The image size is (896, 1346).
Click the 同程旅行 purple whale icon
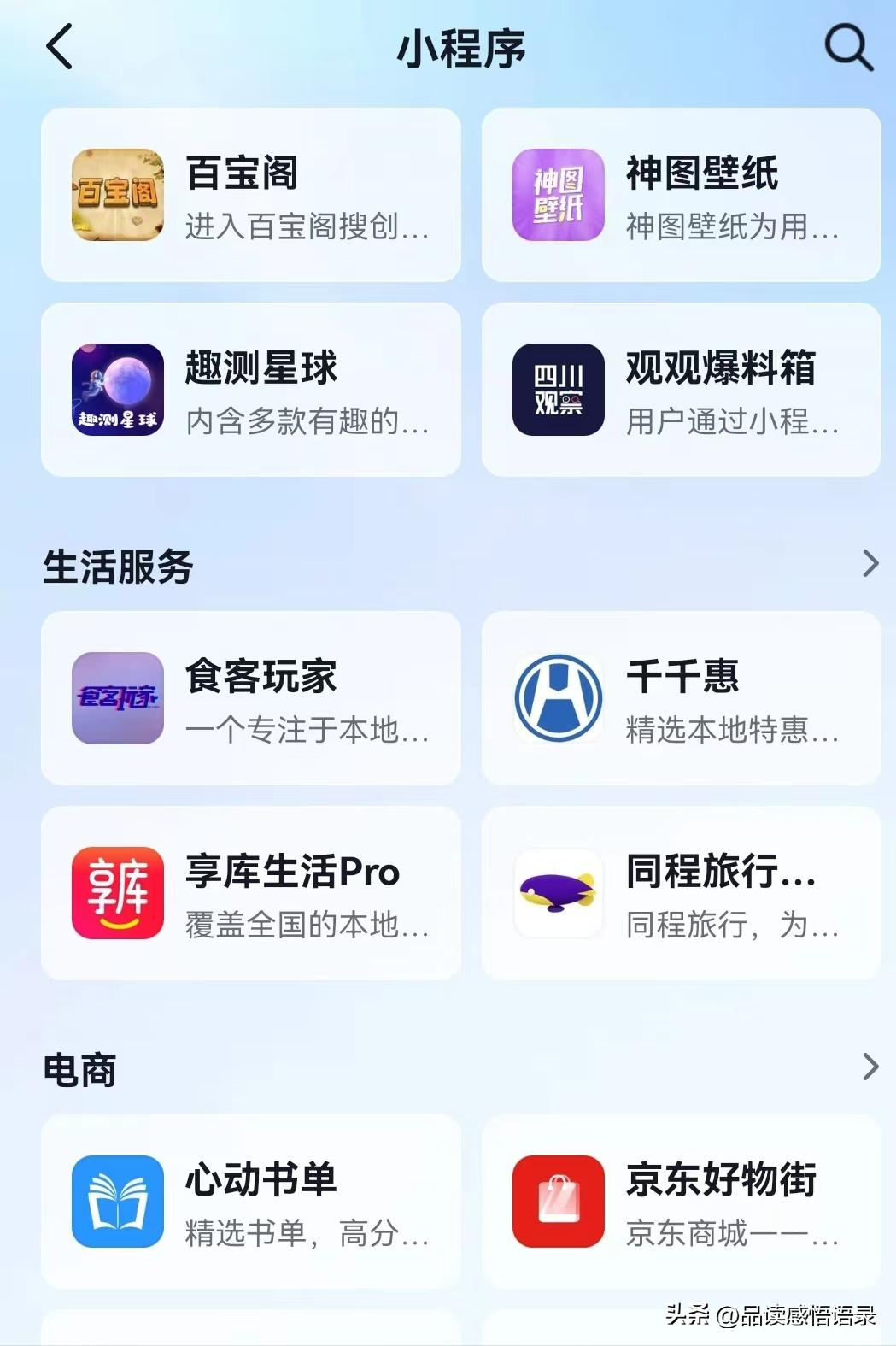coord(558,894)
